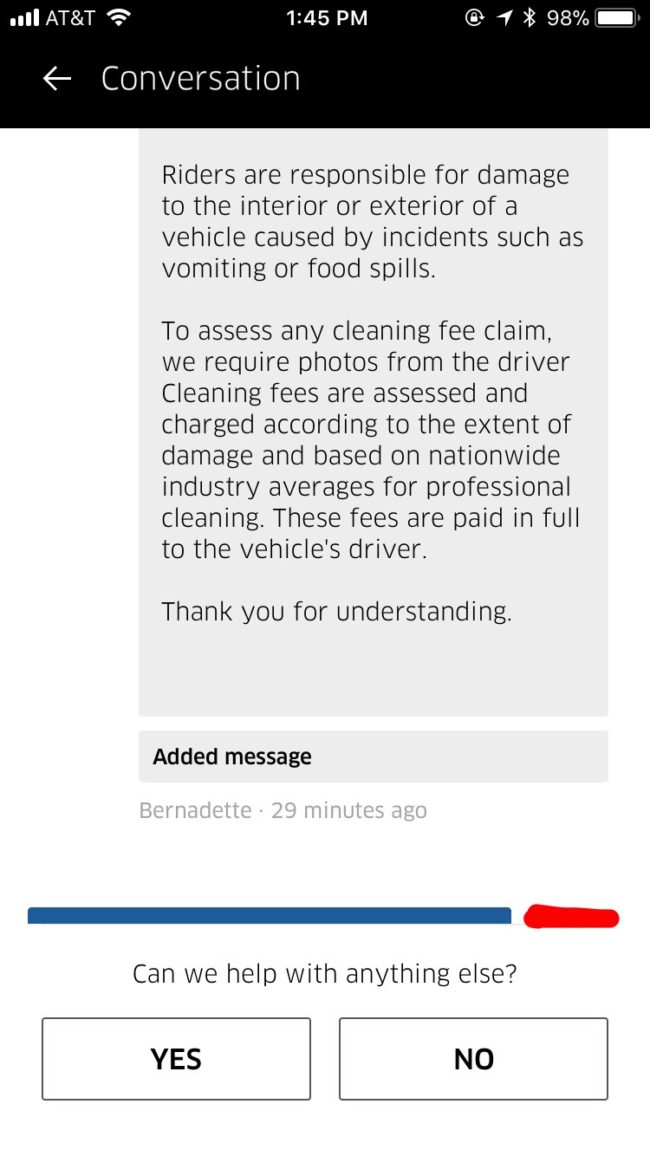Go back from the Conversation screen
The width and height of the screenshot is (650, 1156).
tap(57, 79)
